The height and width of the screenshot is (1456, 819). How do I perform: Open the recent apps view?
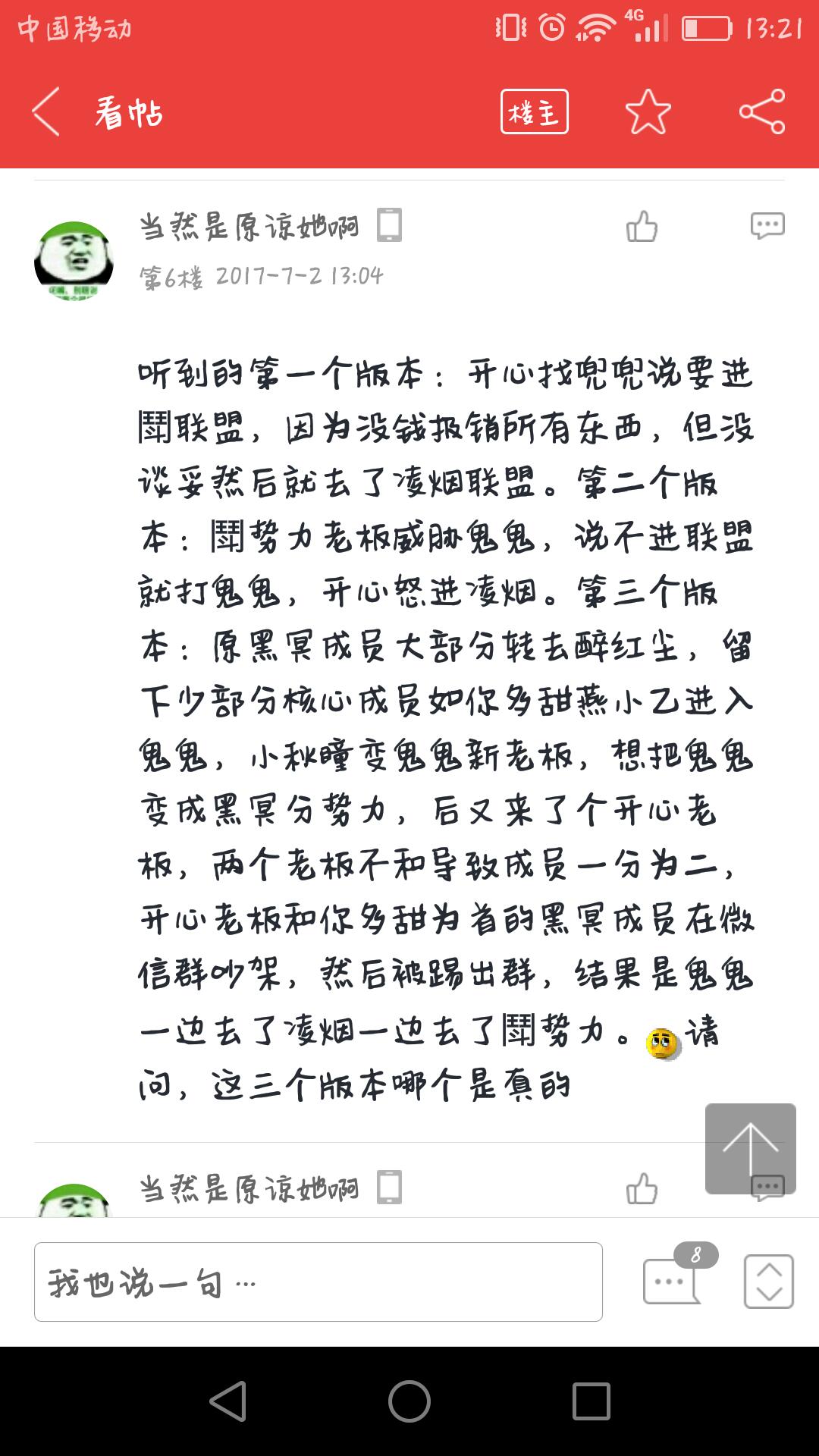tap(591, 1401)
